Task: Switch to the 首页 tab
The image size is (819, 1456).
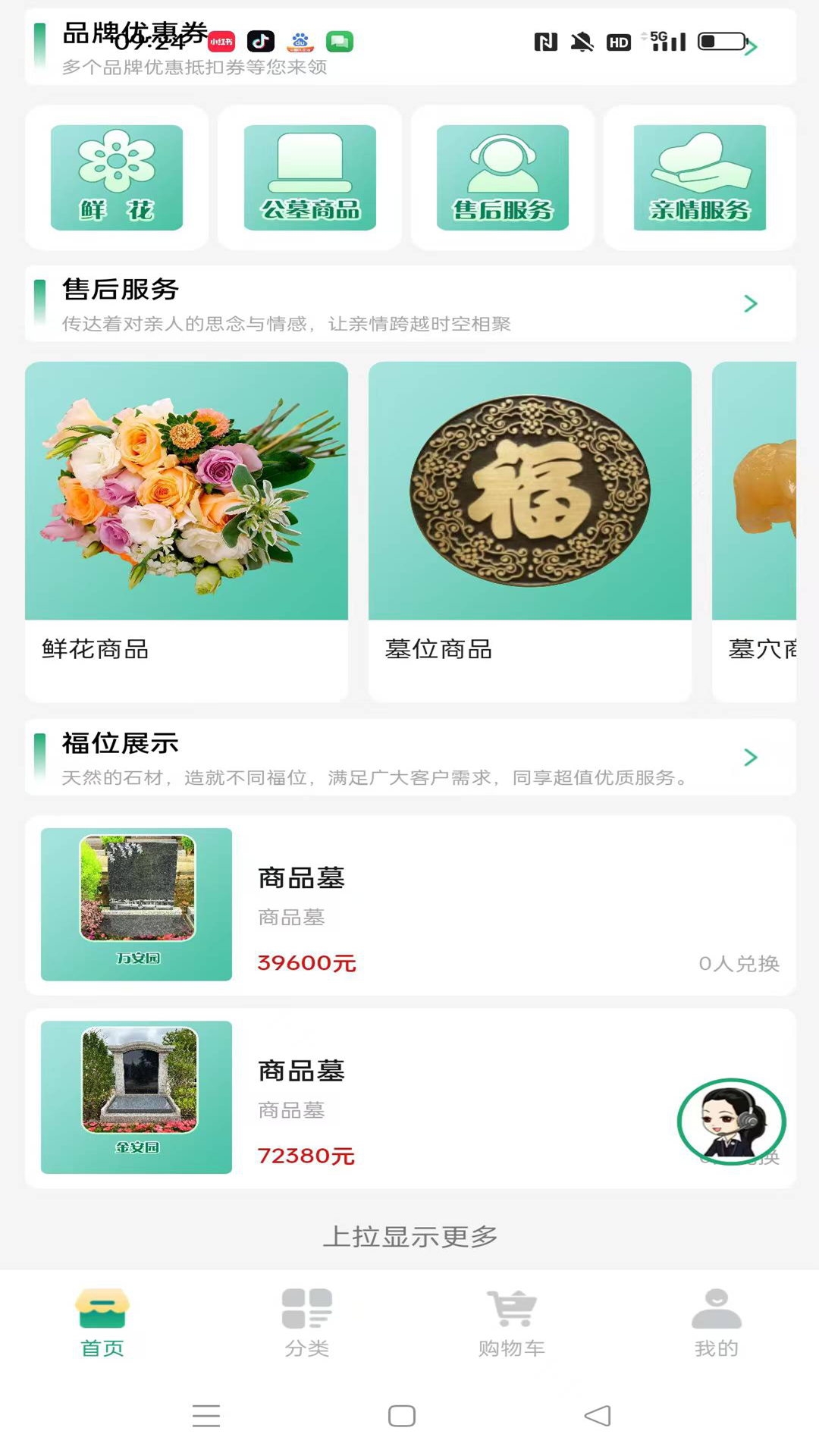Action: (x=102, y=1323)
